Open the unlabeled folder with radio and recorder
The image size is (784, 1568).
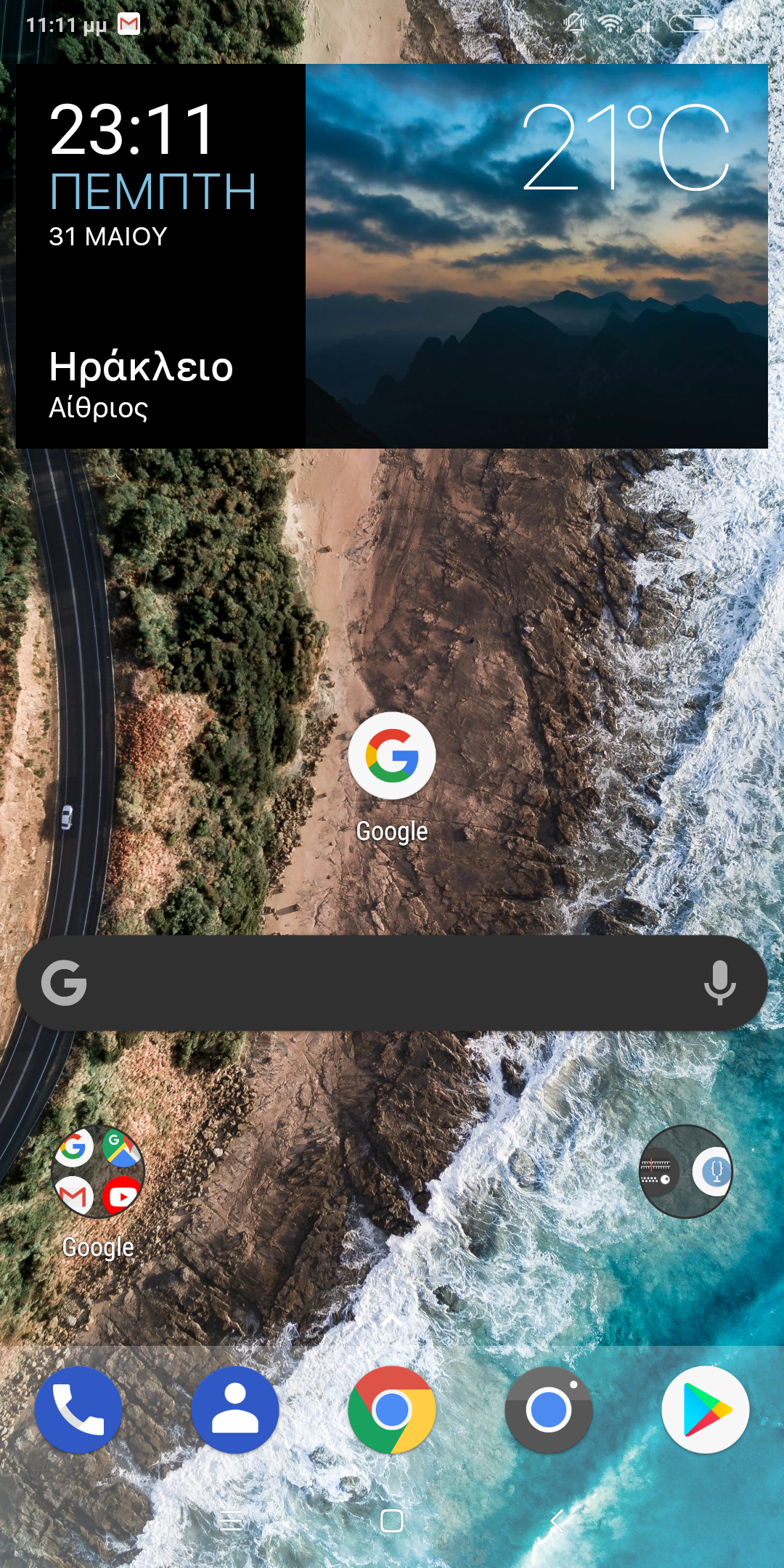[686, 1171]
